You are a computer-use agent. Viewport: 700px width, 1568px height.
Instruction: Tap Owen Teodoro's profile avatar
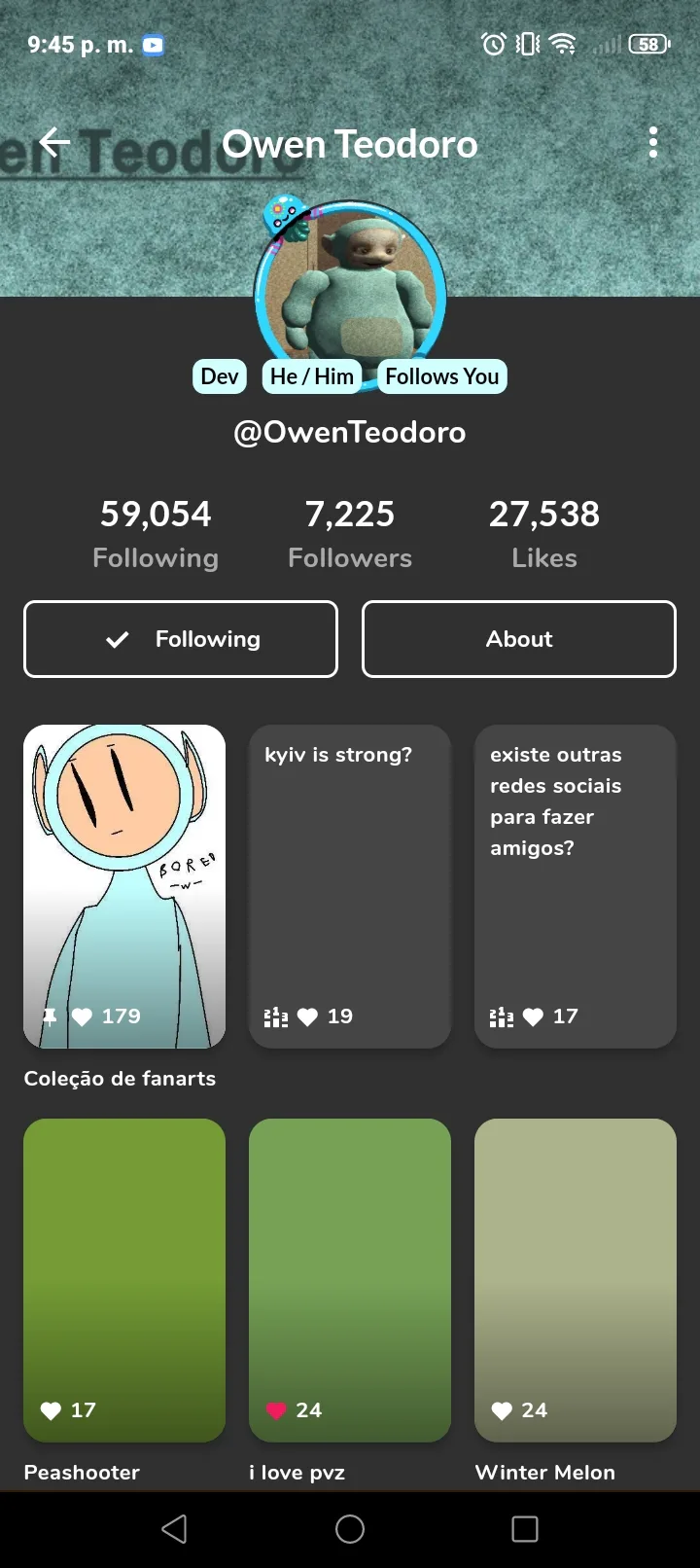[x=350, y=292]
